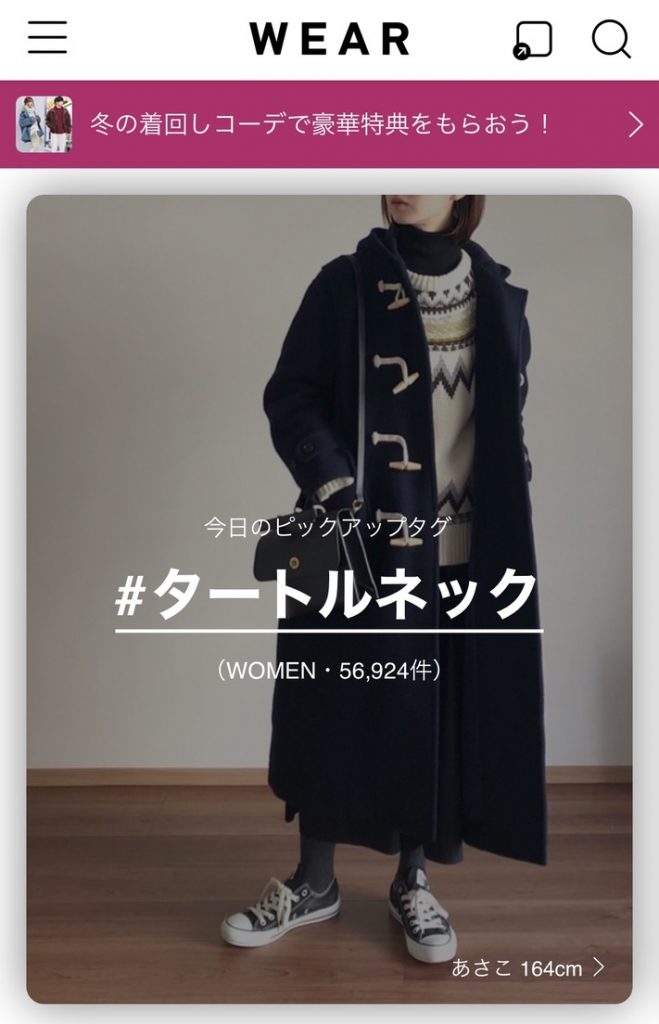Tap the add-to-home-screen shortcut icon
This screenshot has height=1024, width=659.
pos(533,40)
